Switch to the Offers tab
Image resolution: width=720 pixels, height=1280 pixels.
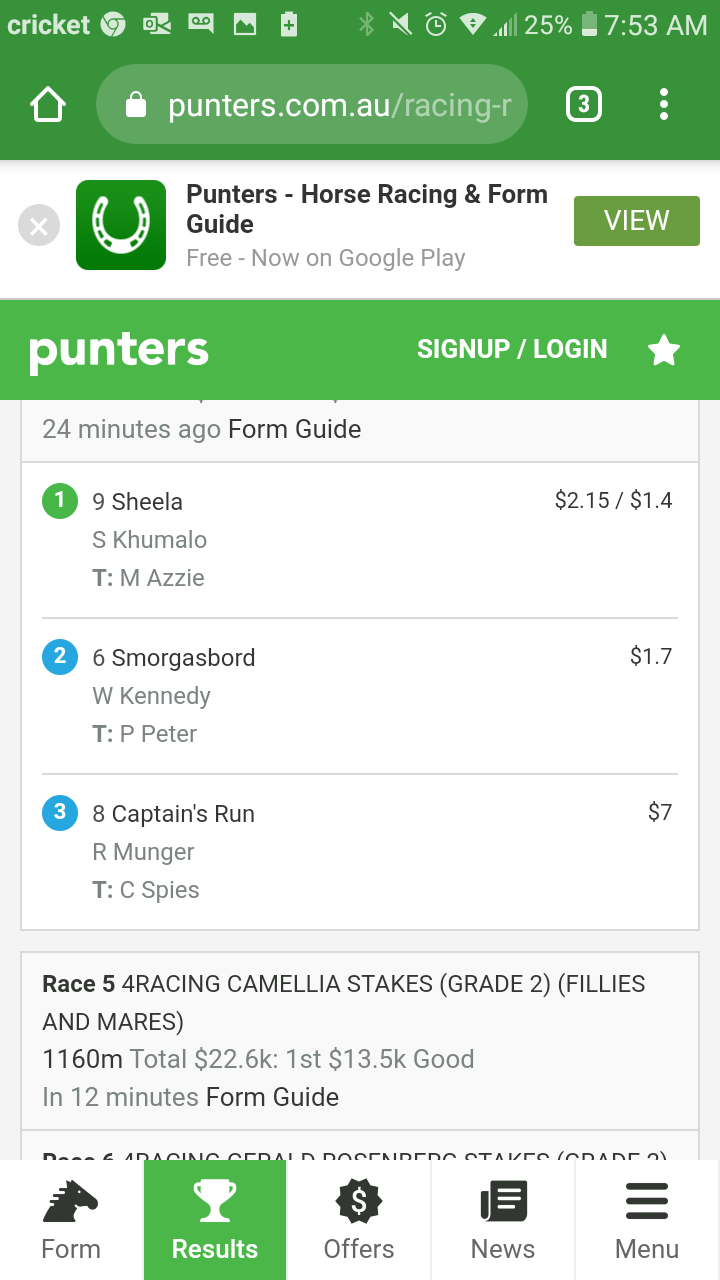[359, 1220]
